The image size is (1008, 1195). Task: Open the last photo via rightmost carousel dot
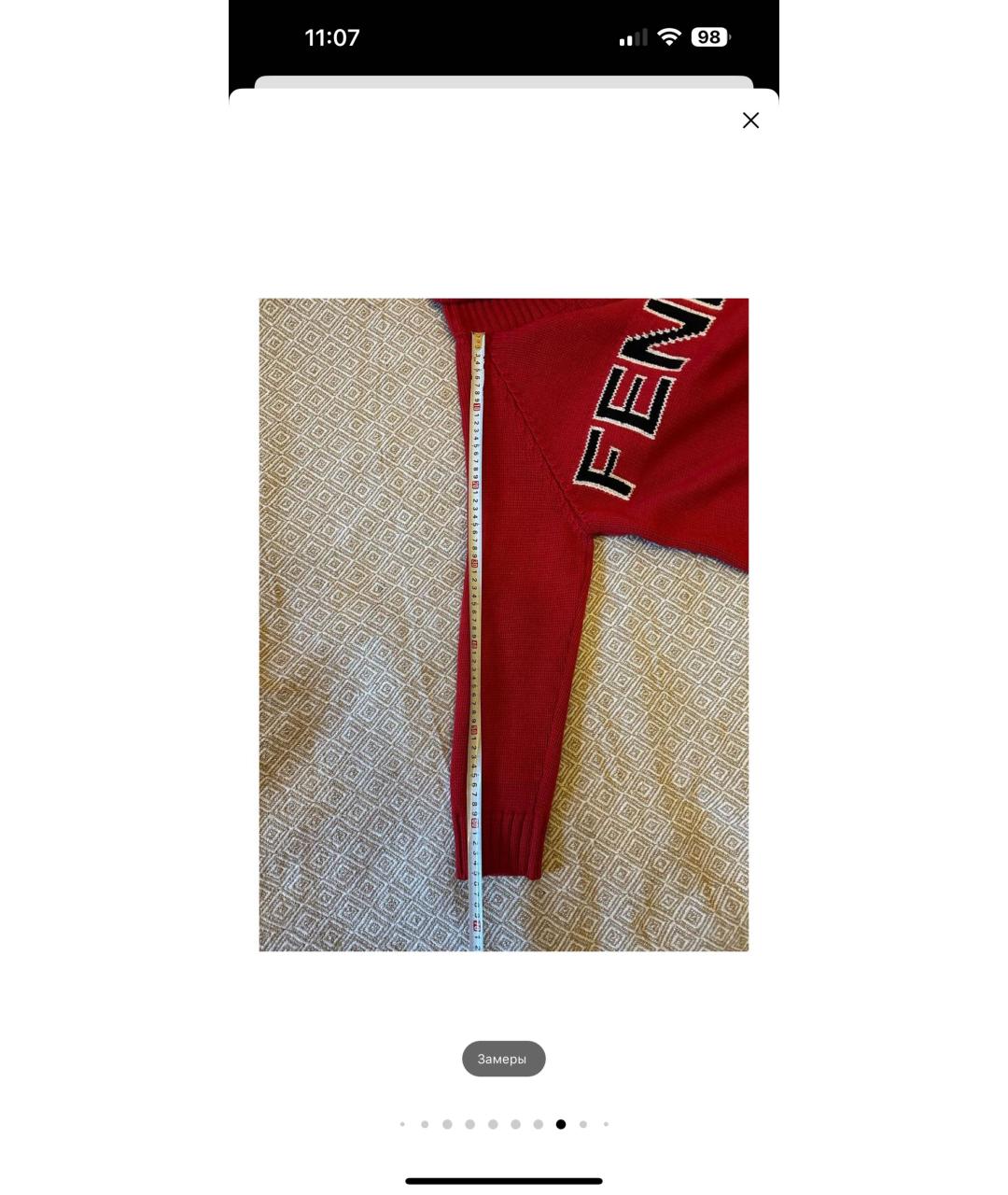[x=606, y=1124]
